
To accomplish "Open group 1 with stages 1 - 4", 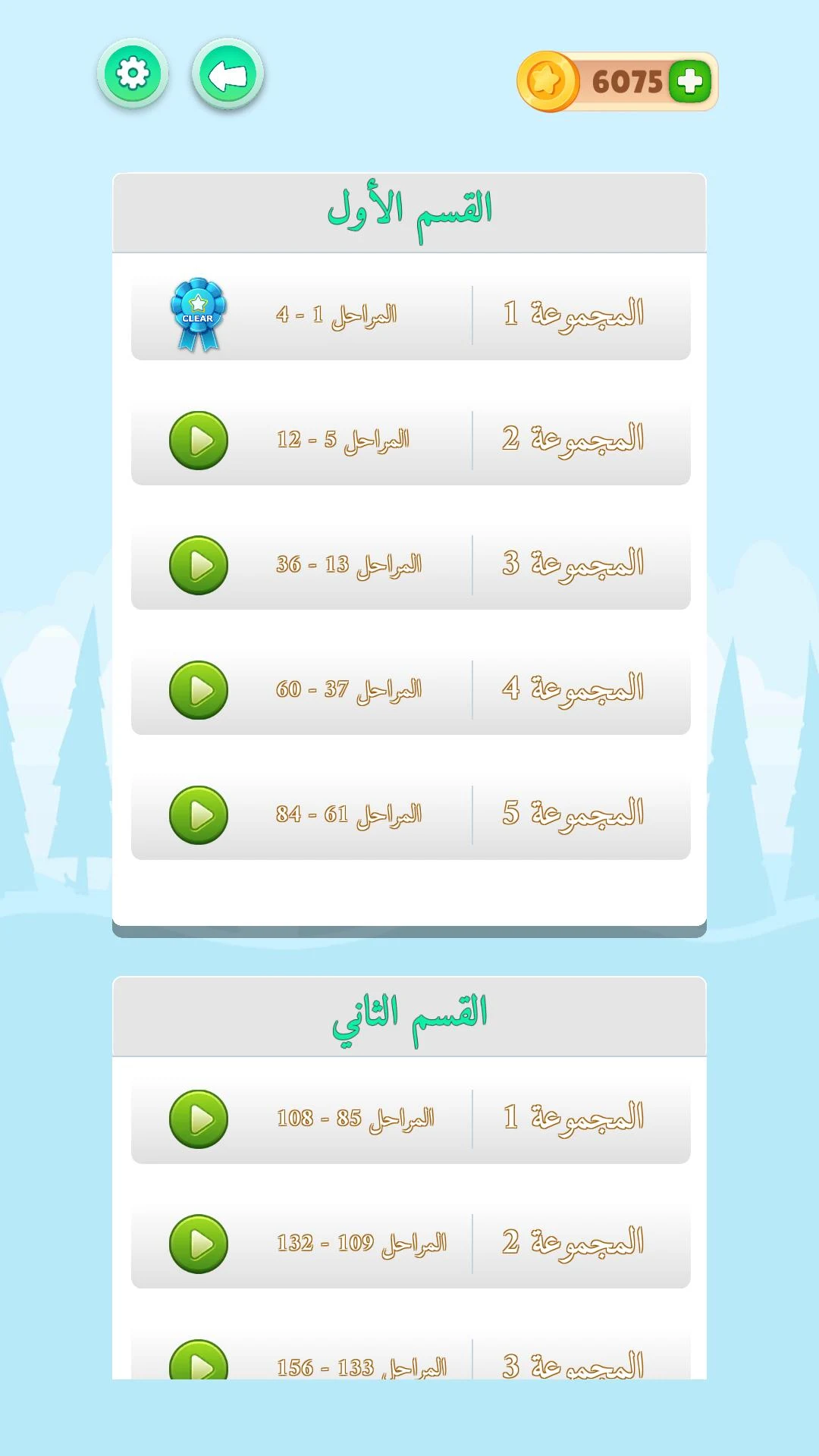I will pos(410,315).
